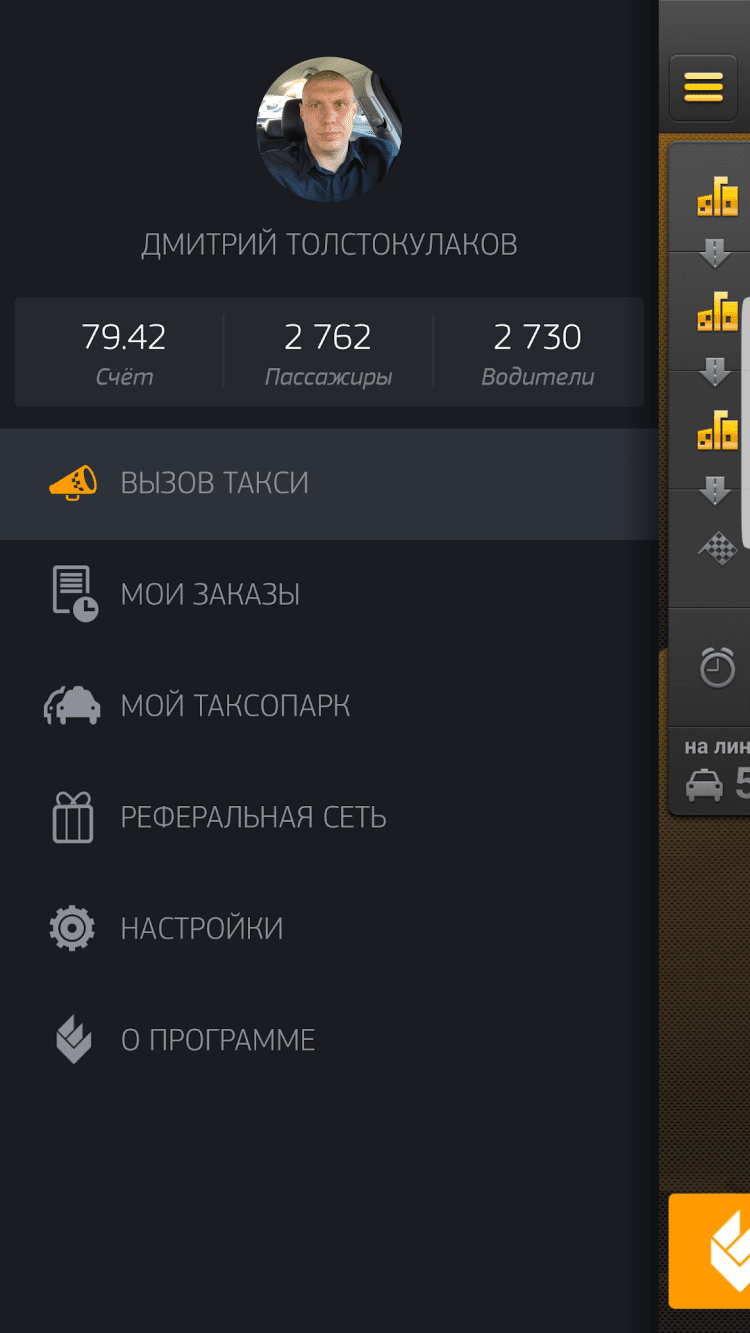The width and height of the screenshot is (750, 1333).
Task: Select the checkered finish destination point
Action: [717, 548]
